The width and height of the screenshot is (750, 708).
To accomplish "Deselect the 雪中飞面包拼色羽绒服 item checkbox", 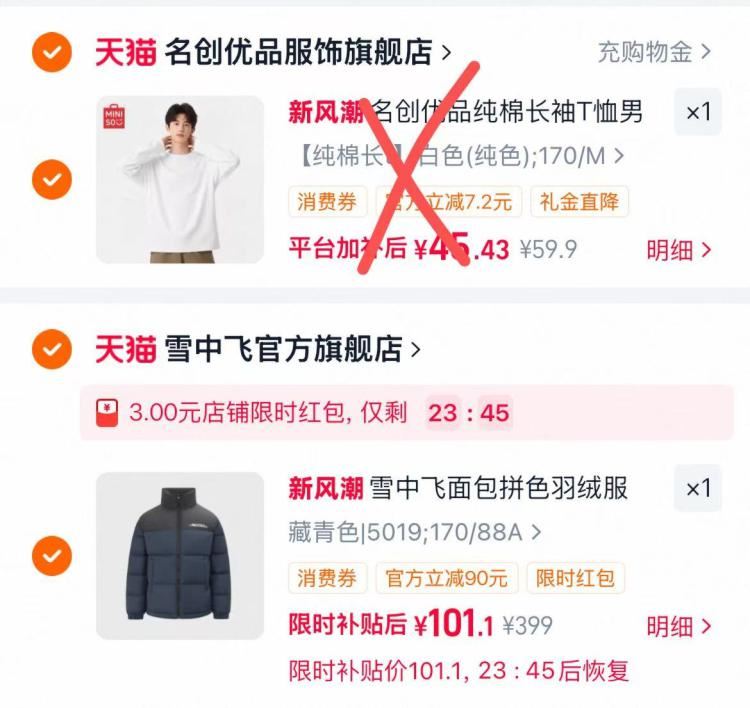I will (52, 556).
